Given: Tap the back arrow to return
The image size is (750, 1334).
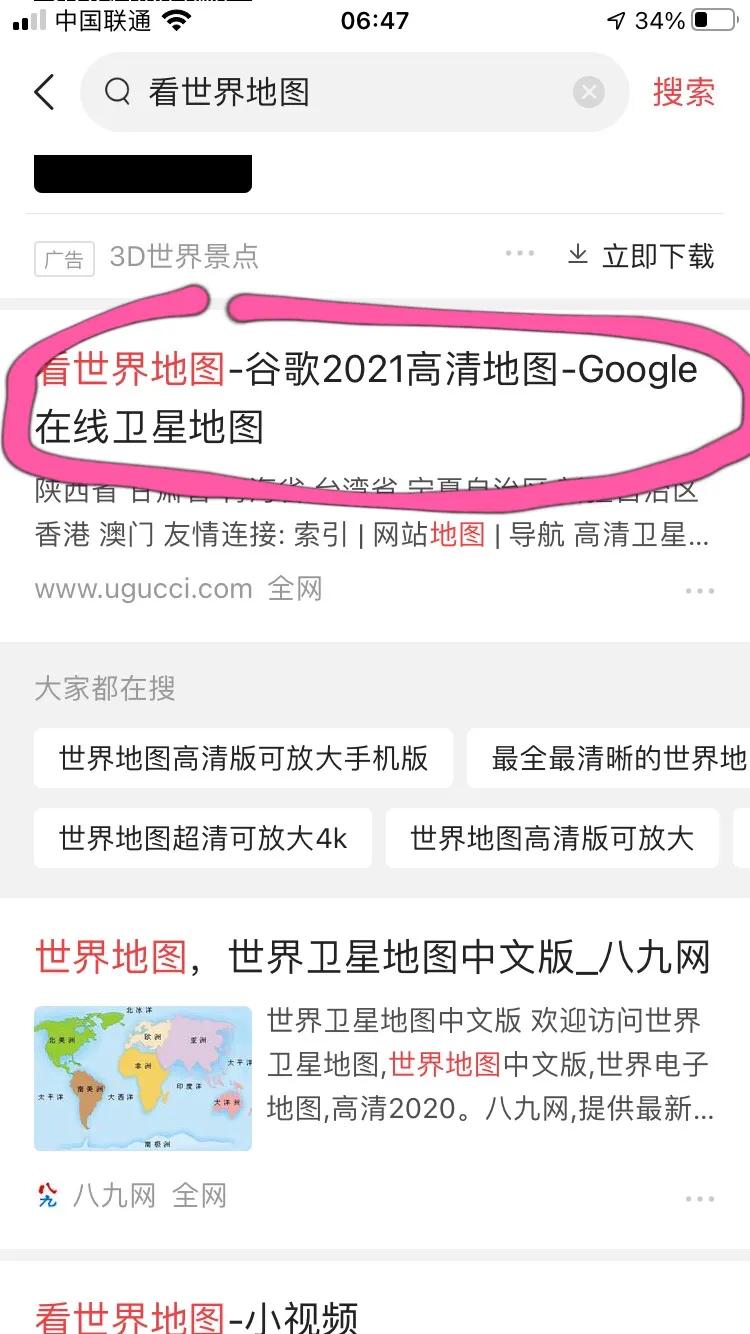Looking at the screenshot, I should coord(39,91).
